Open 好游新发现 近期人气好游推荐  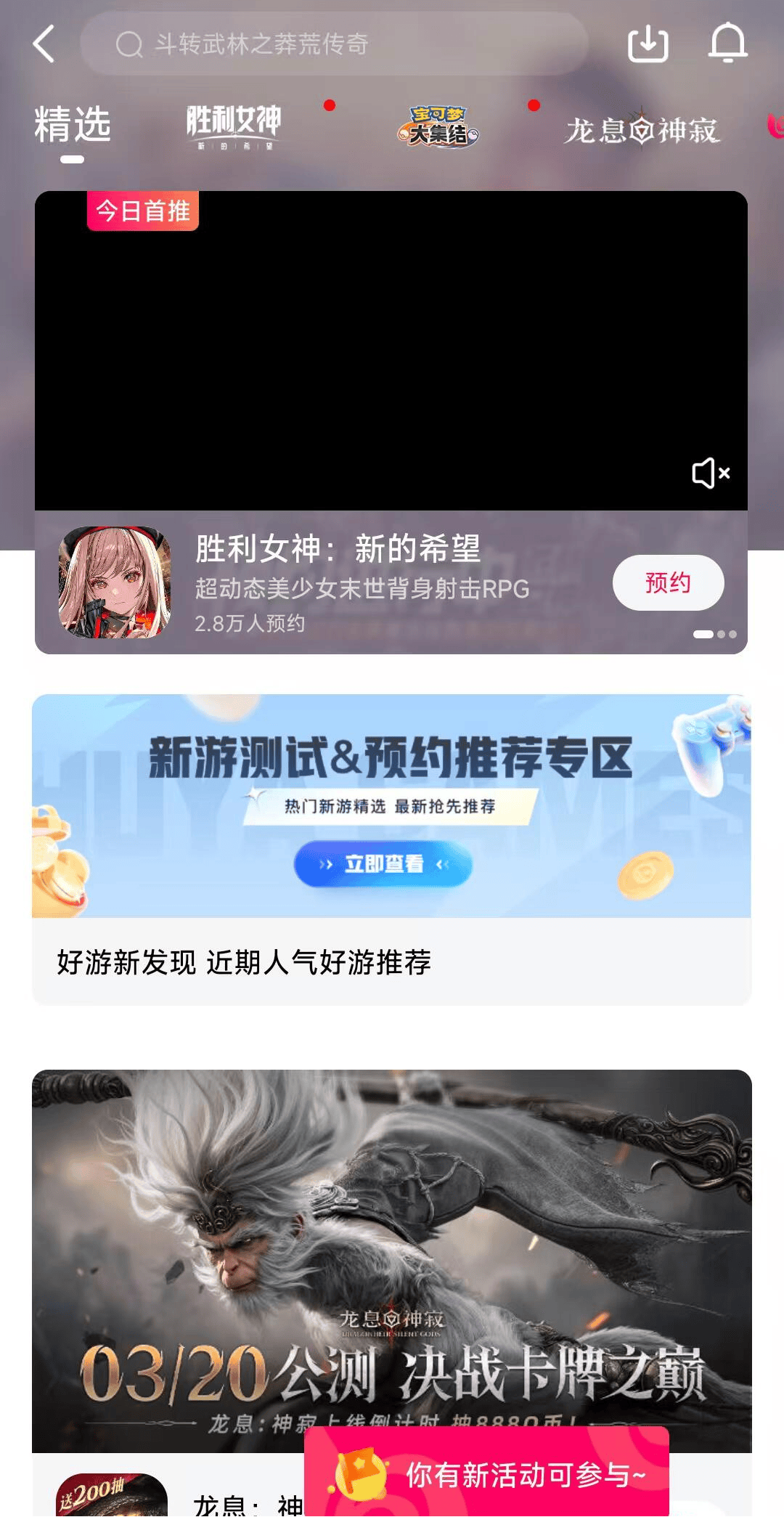[x=244, y=962]
